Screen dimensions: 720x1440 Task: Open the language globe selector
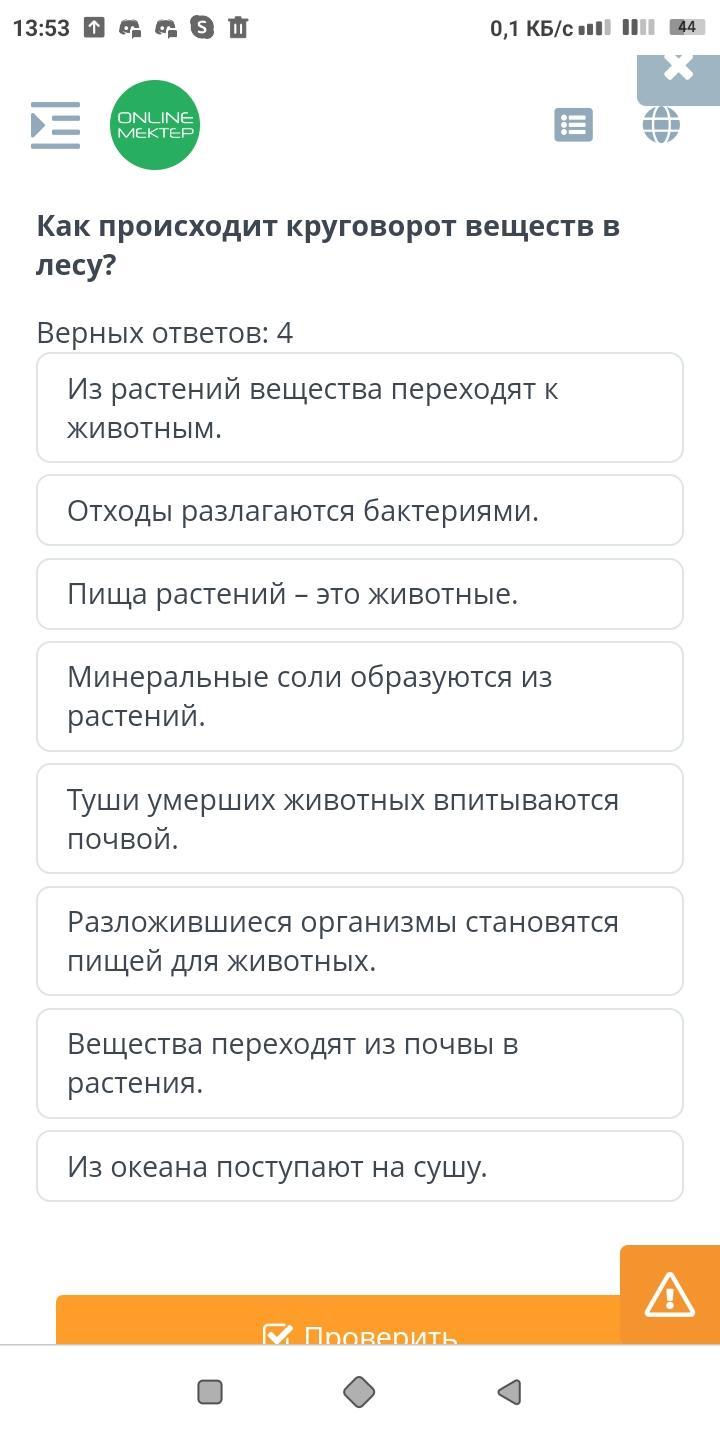pos(661,125)
